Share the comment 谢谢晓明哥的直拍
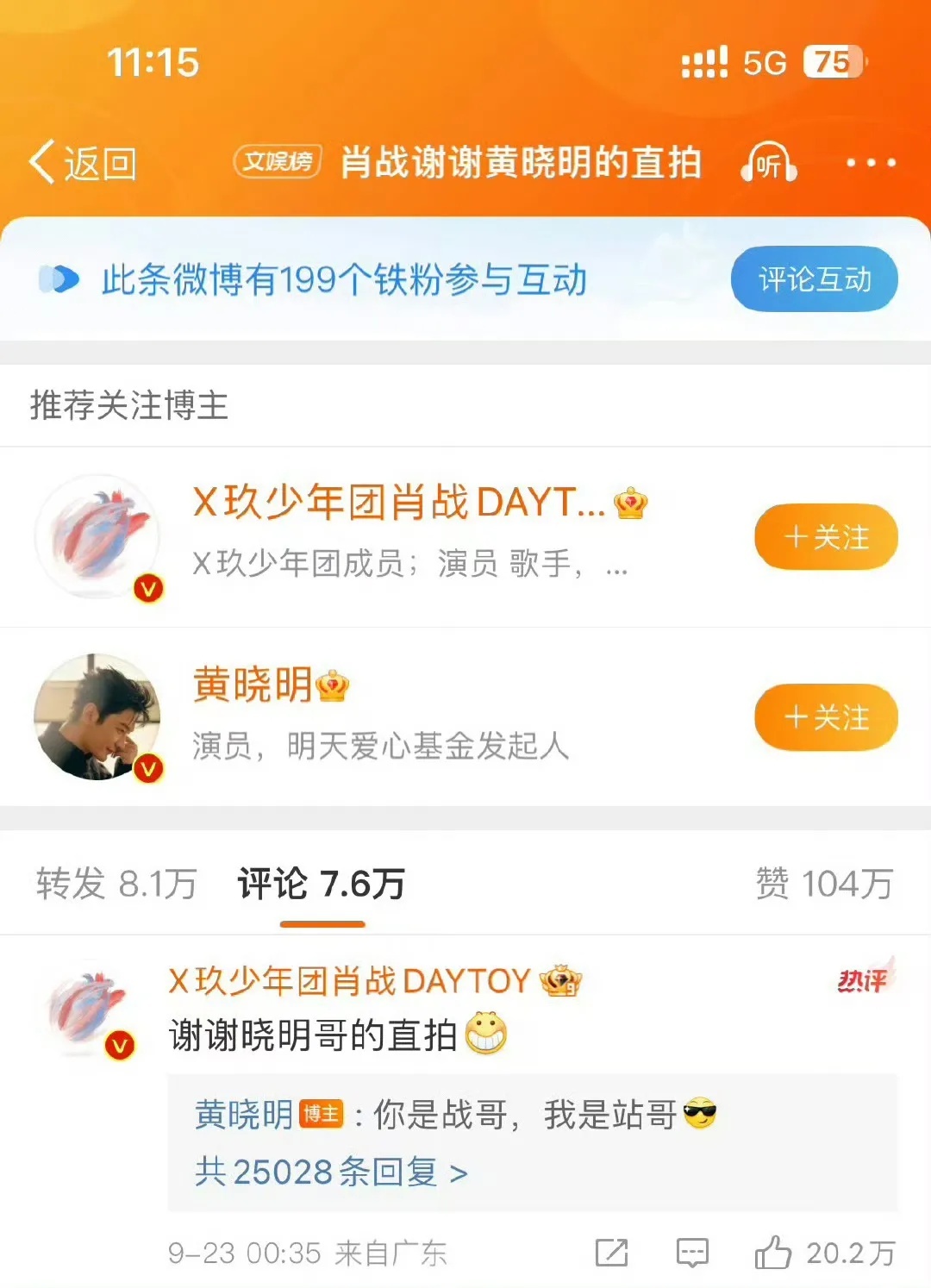 612,1253
